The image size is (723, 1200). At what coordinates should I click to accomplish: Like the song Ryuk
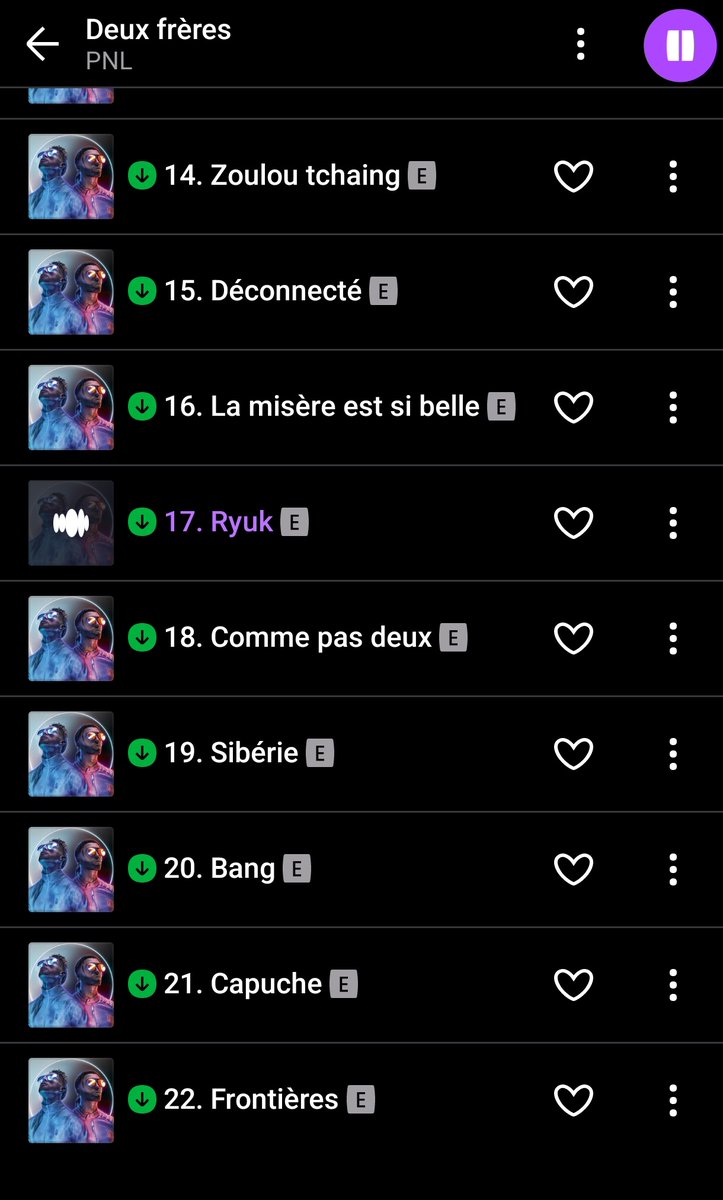(x=574, y=523)
